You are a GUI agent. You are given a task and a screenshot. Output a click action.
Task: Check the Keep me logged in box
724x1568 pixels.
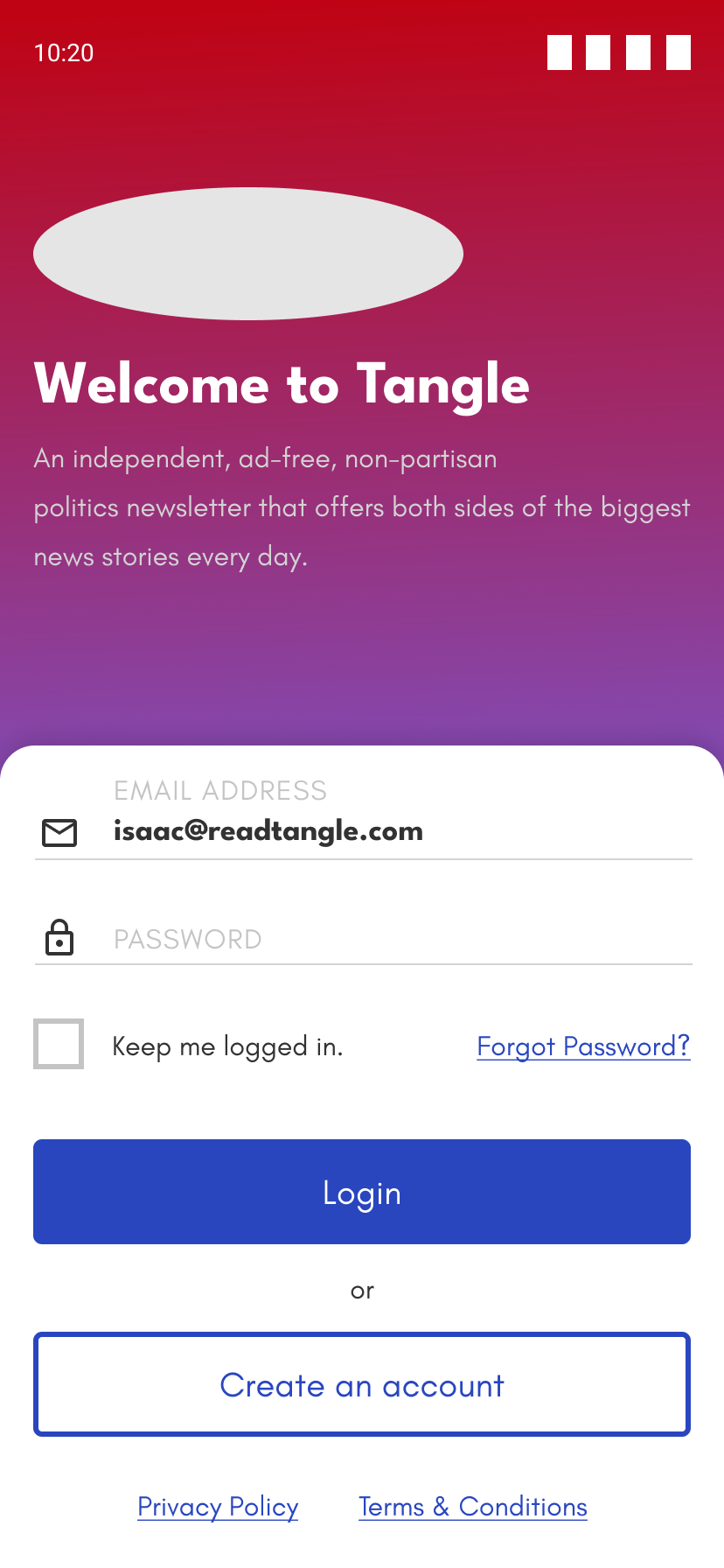point(59,1044)
